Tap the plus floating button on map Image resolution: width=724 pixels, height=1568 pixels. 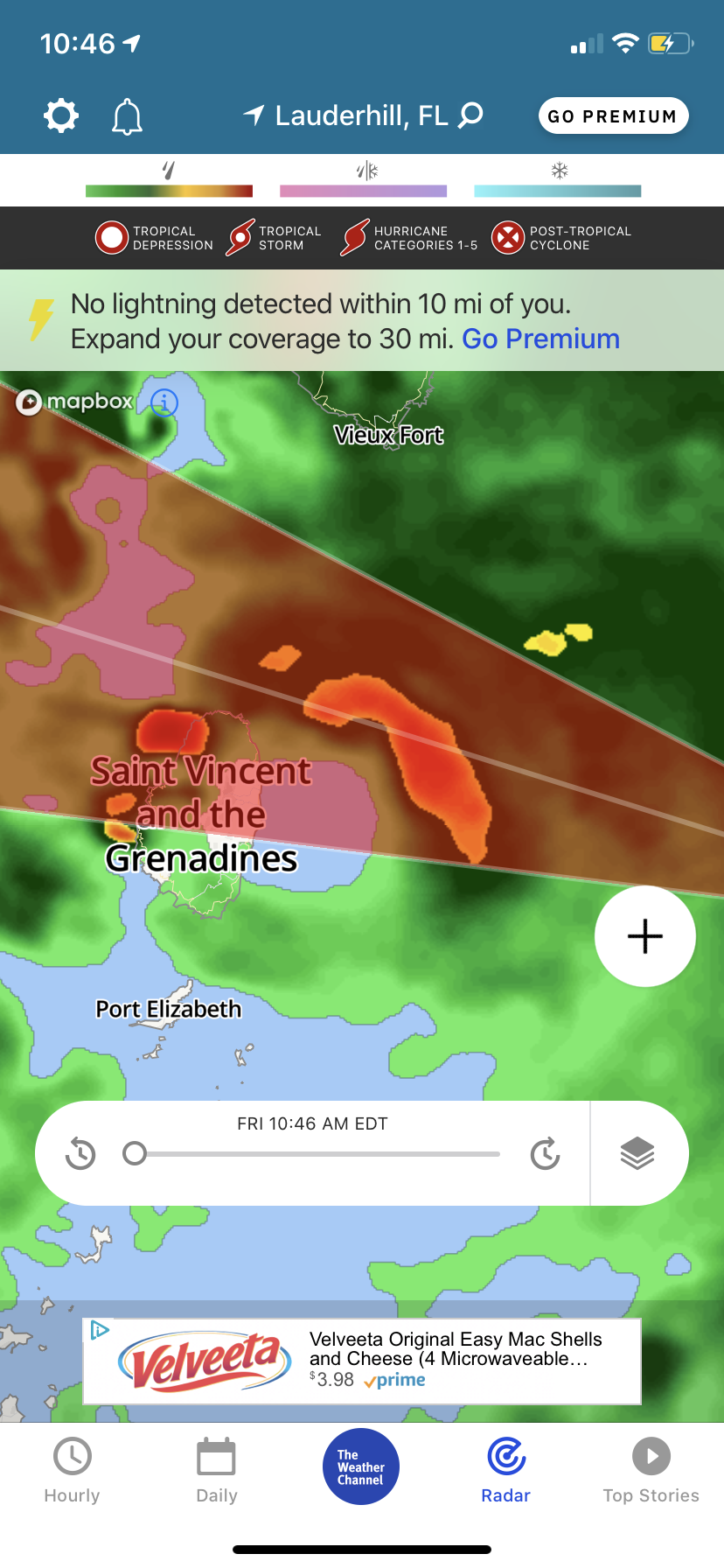coord(645,936)
